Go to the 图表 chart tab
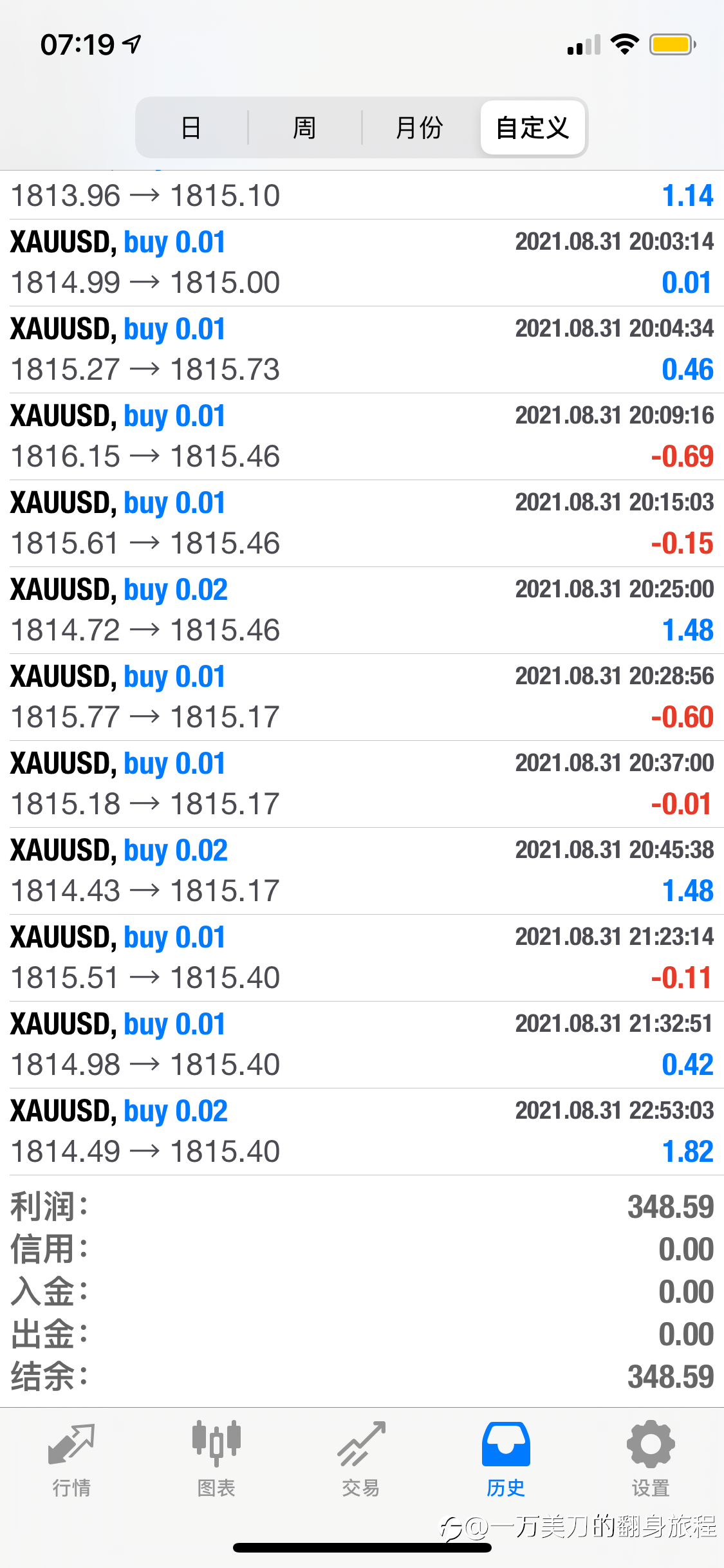This screenshot has height=1568, width=724. (216, 1459)
